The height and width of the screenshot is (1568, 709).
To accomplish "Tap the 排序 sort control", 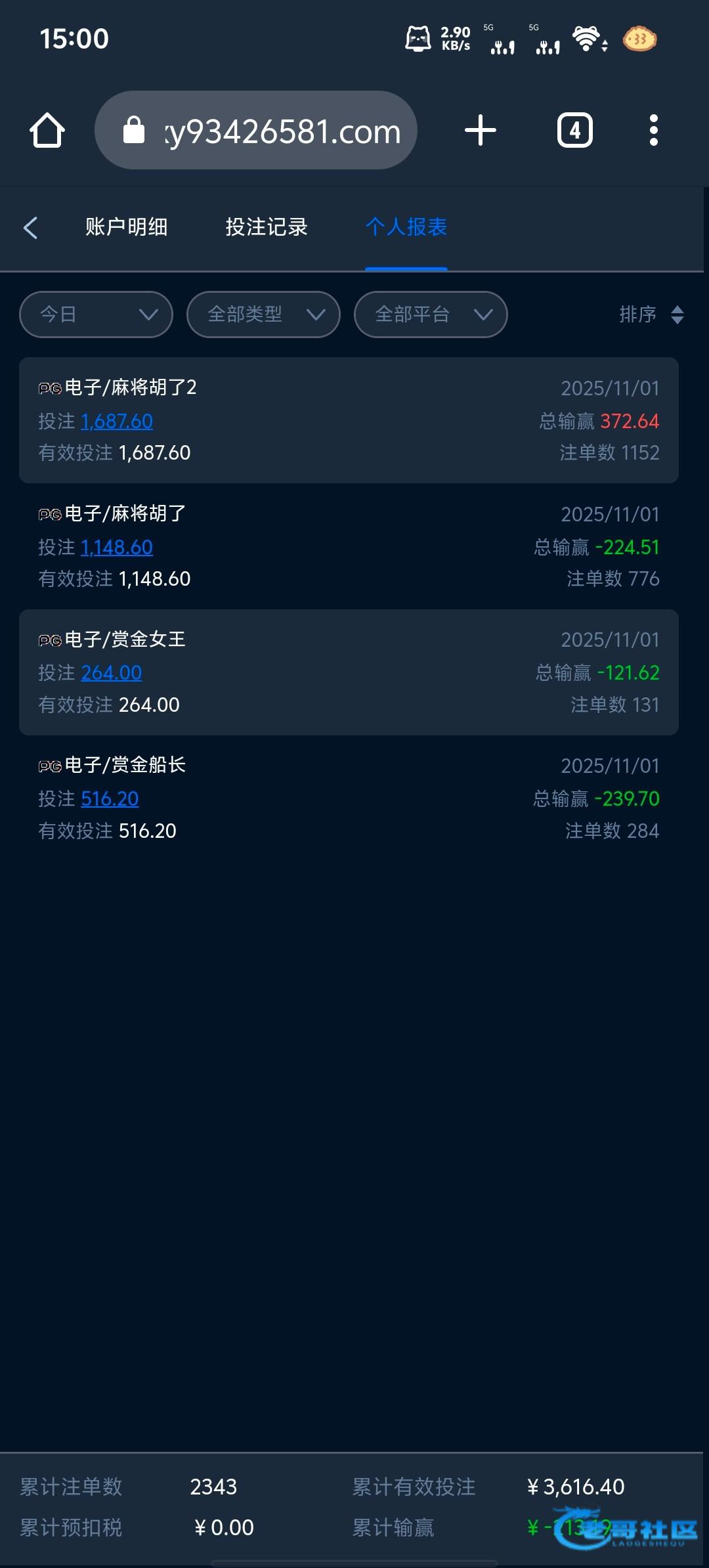I will point(651,315).
